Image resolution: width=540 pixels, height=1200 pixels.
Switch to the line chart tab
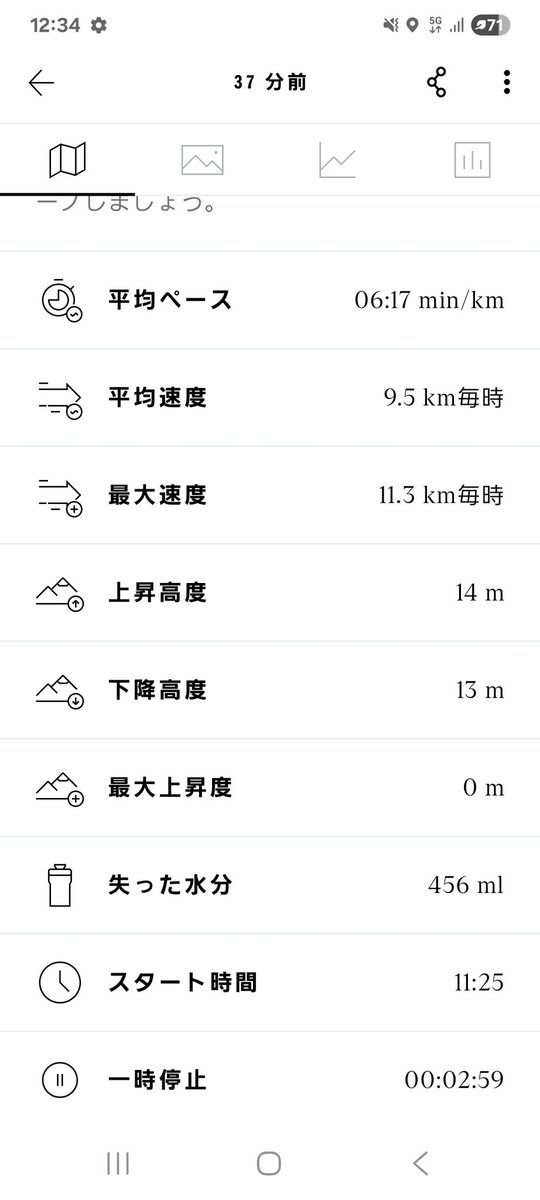coord(337,160)
